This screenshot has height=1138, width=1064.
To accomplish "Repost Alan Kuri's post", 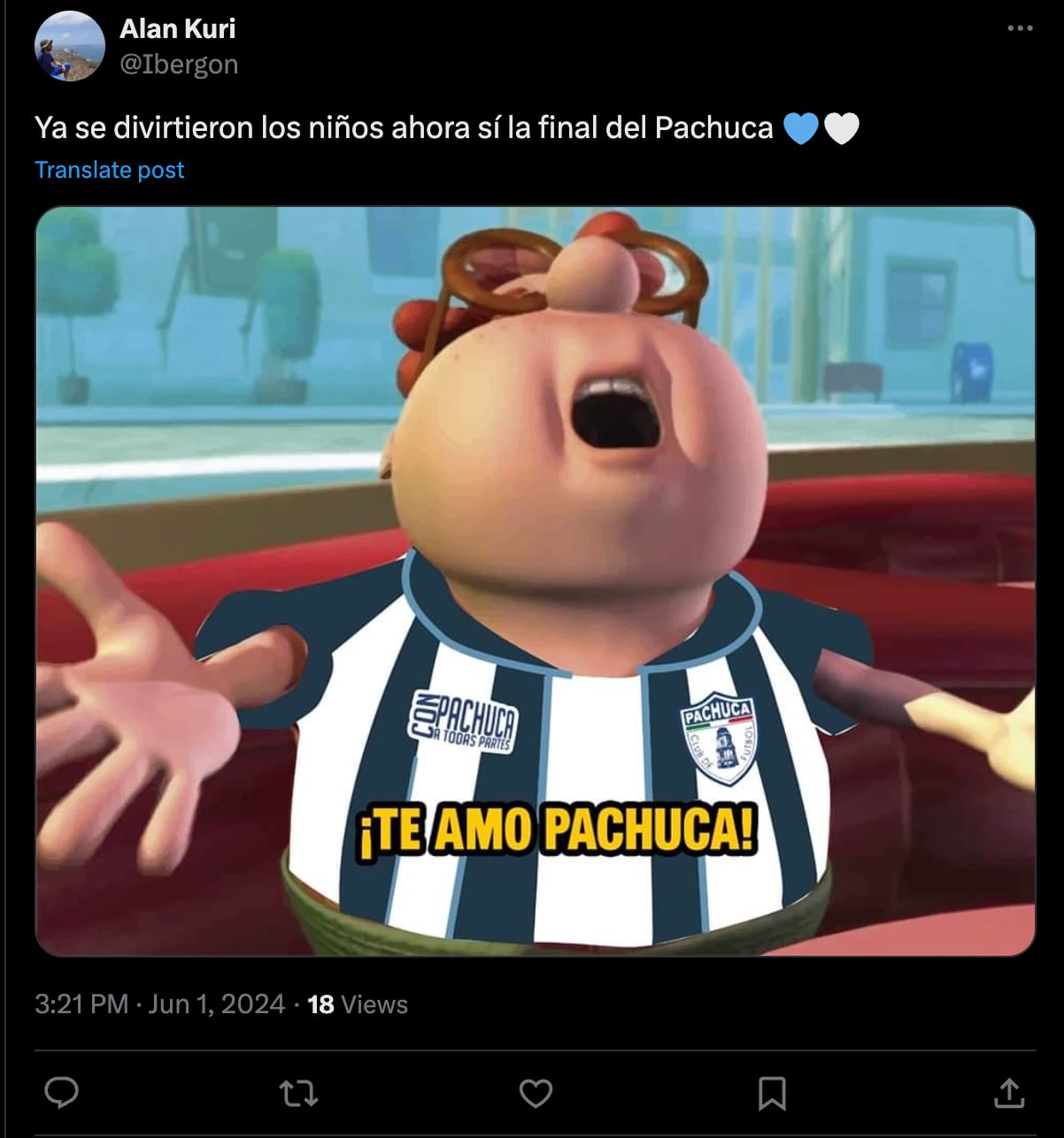I will [299, 1094].
